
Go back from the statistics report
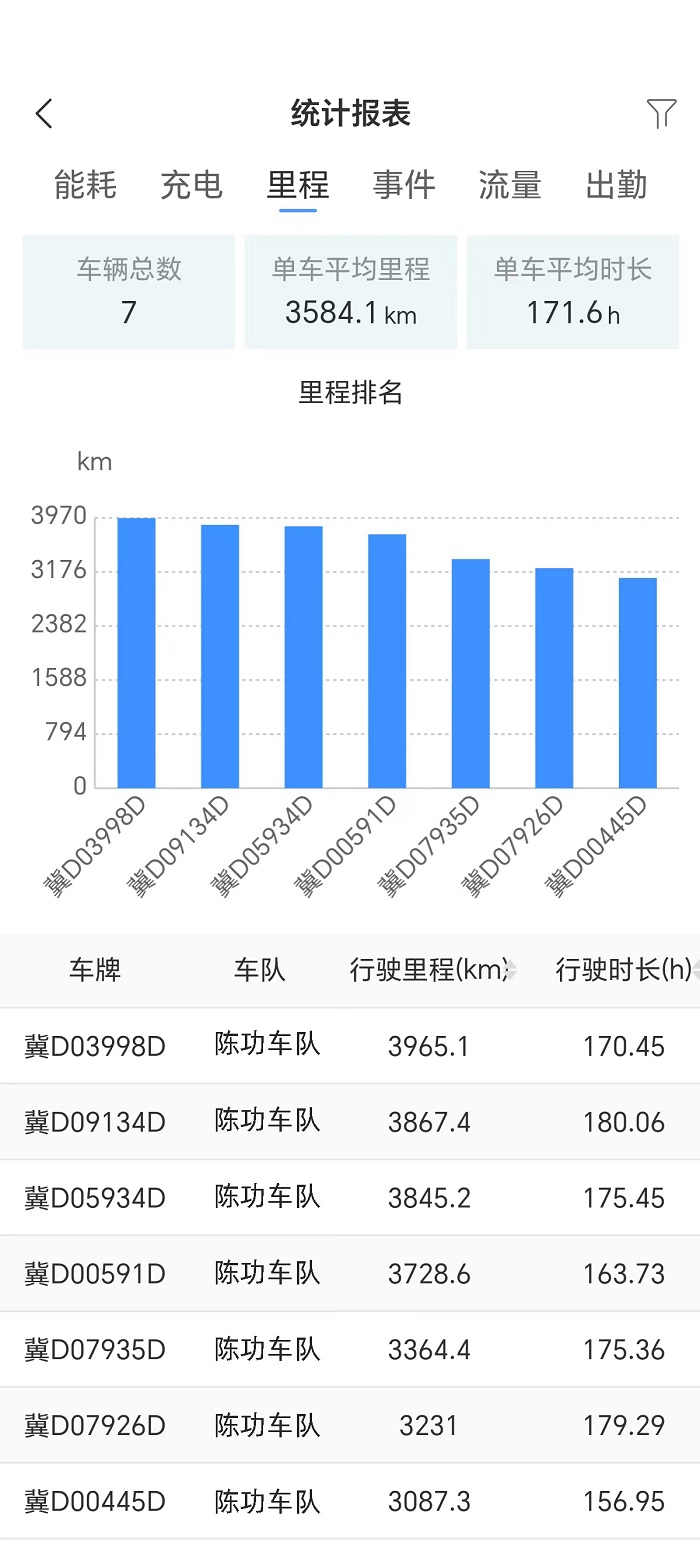[44, 114]
